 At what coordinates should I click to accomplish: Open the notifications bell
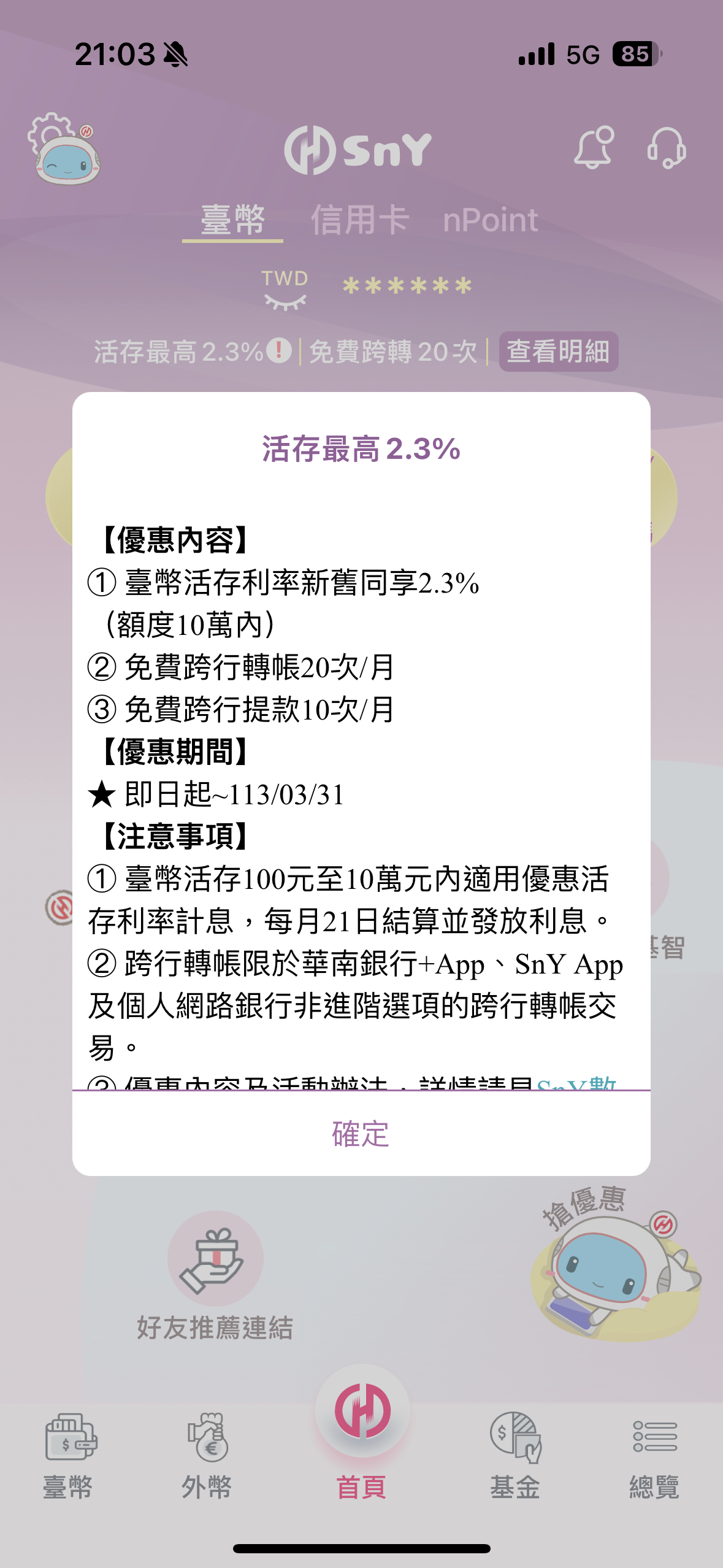pos(593,148)
